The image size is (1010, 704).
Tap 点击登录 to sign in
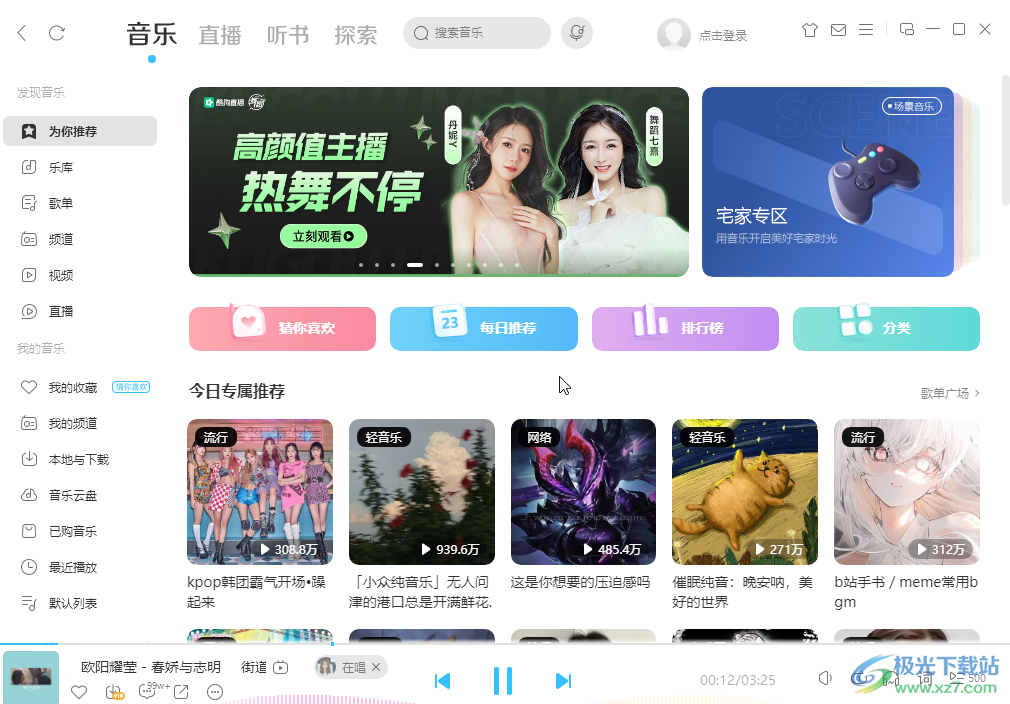pyautogui.click(x=722, y=35)
